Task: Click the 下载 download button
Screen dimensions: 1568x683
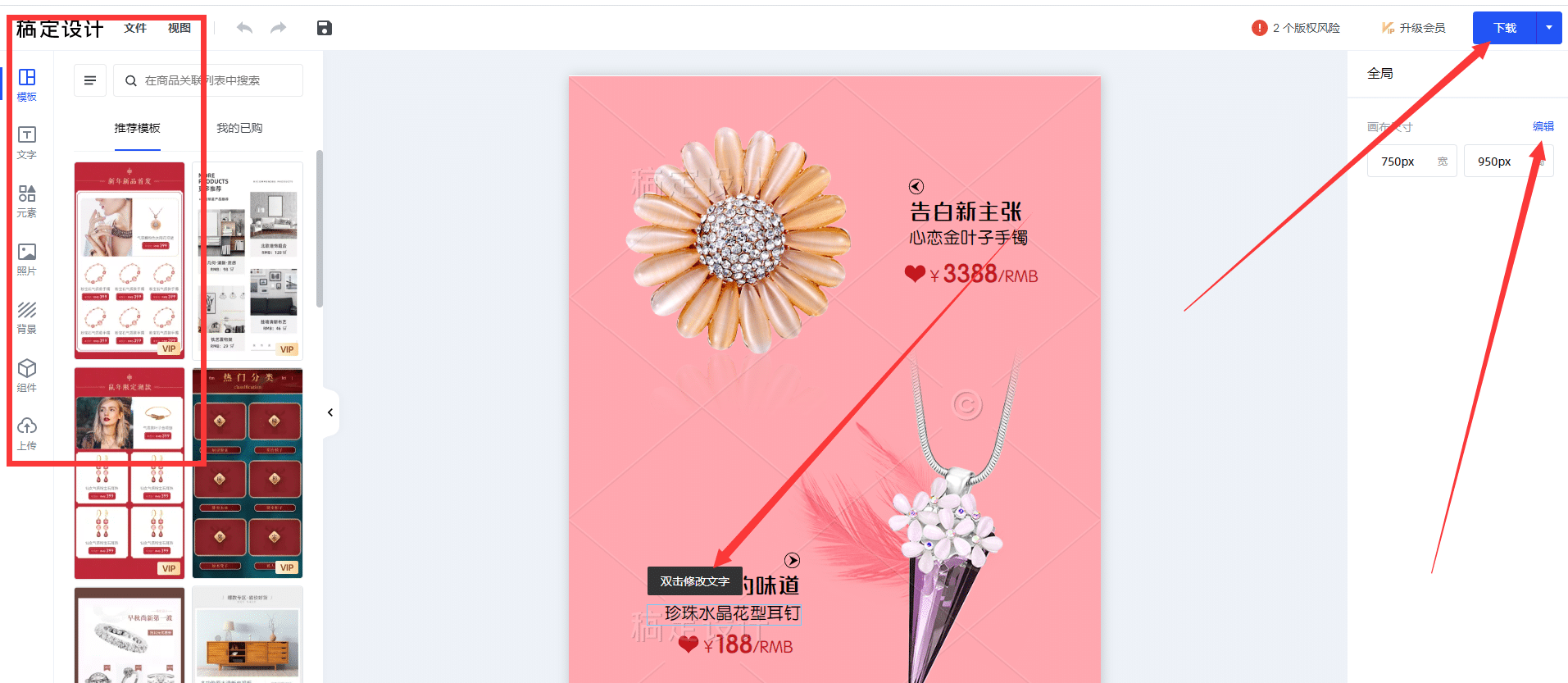Action: pyautogui.click(x=1504, y=28)
